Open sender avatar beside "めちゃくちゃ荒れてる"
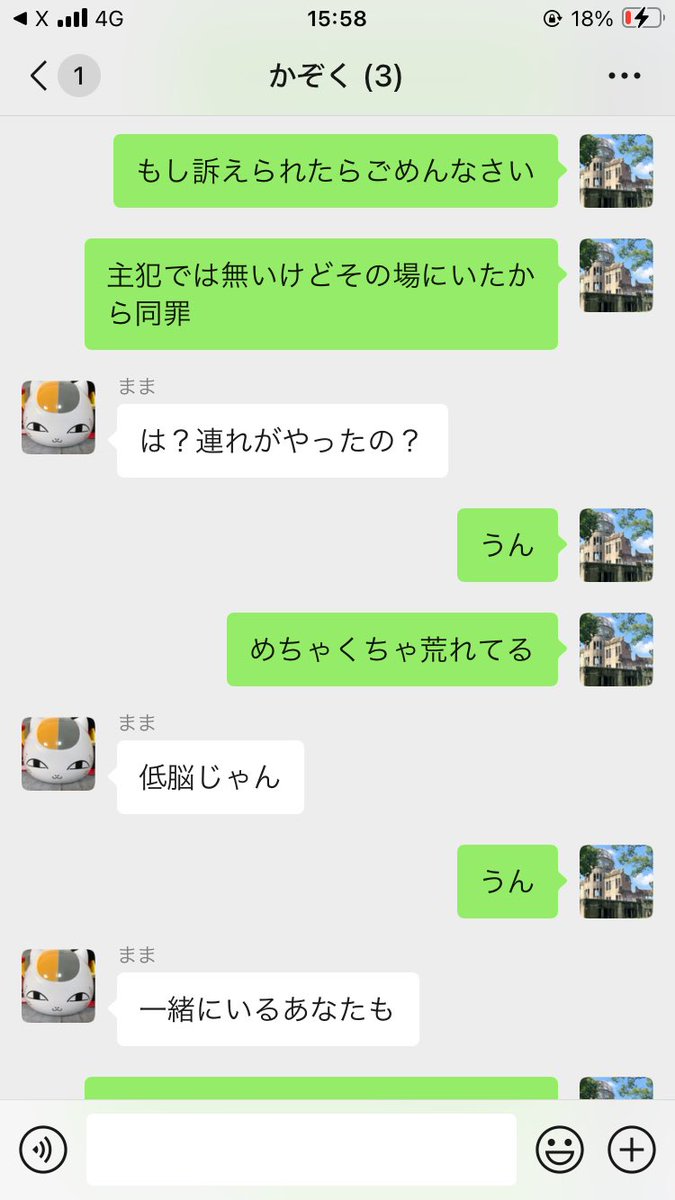The image size is (675, 1200). coord(616,649)
